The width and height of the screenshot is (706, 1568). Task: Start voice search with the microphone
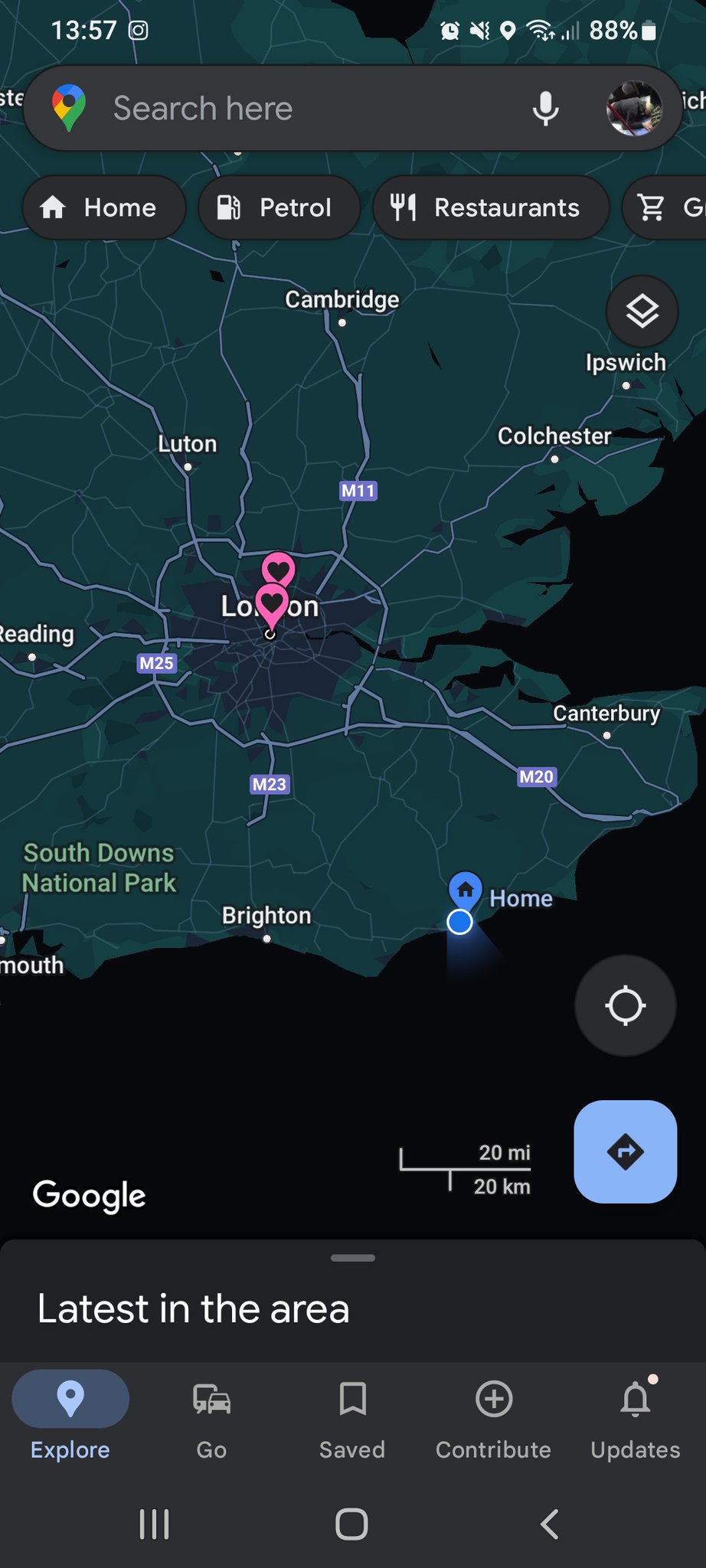click(545, 109)
